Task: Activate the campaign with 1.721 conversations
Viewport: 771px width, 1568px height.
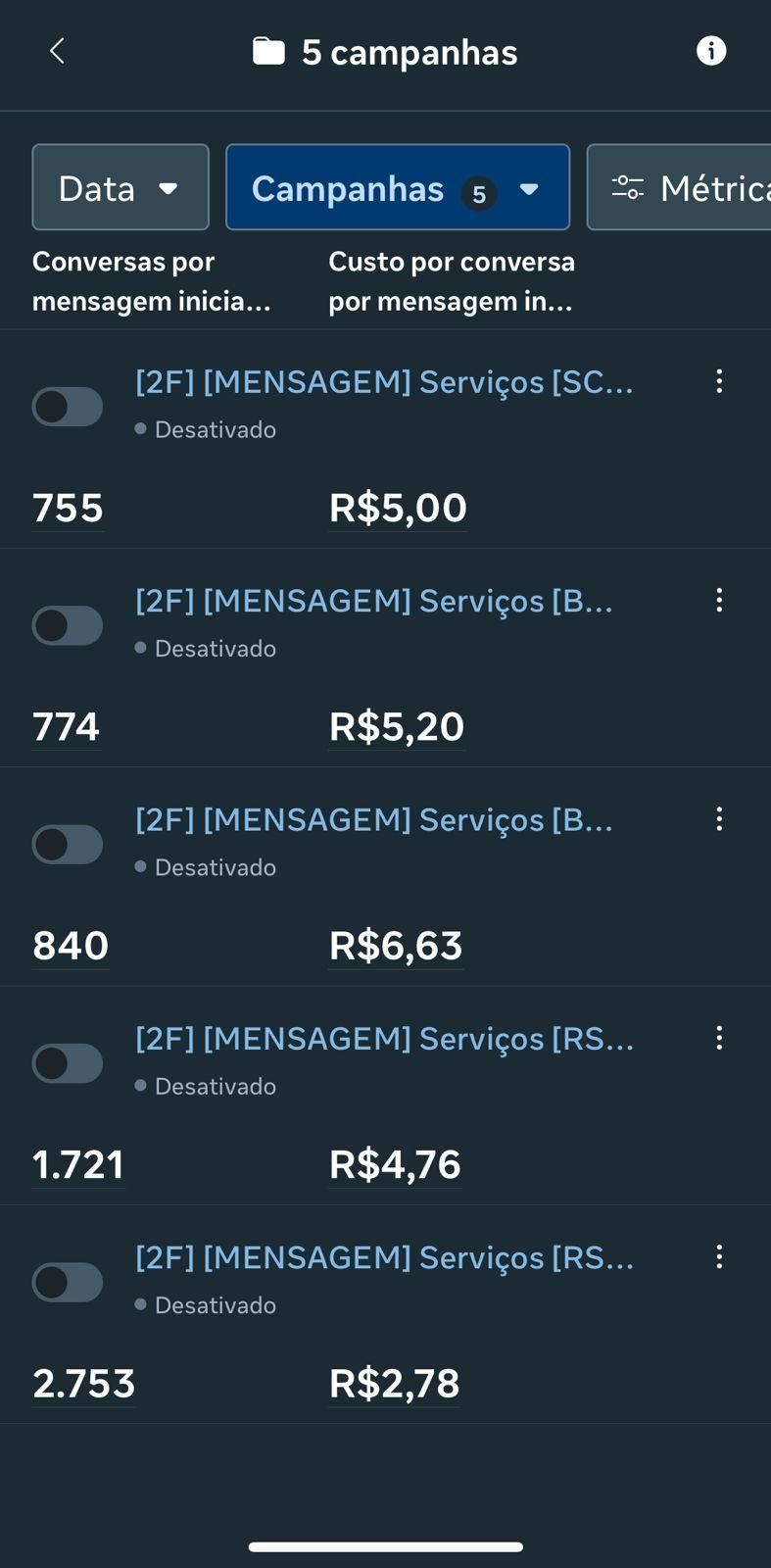Action: [68, 1063]
